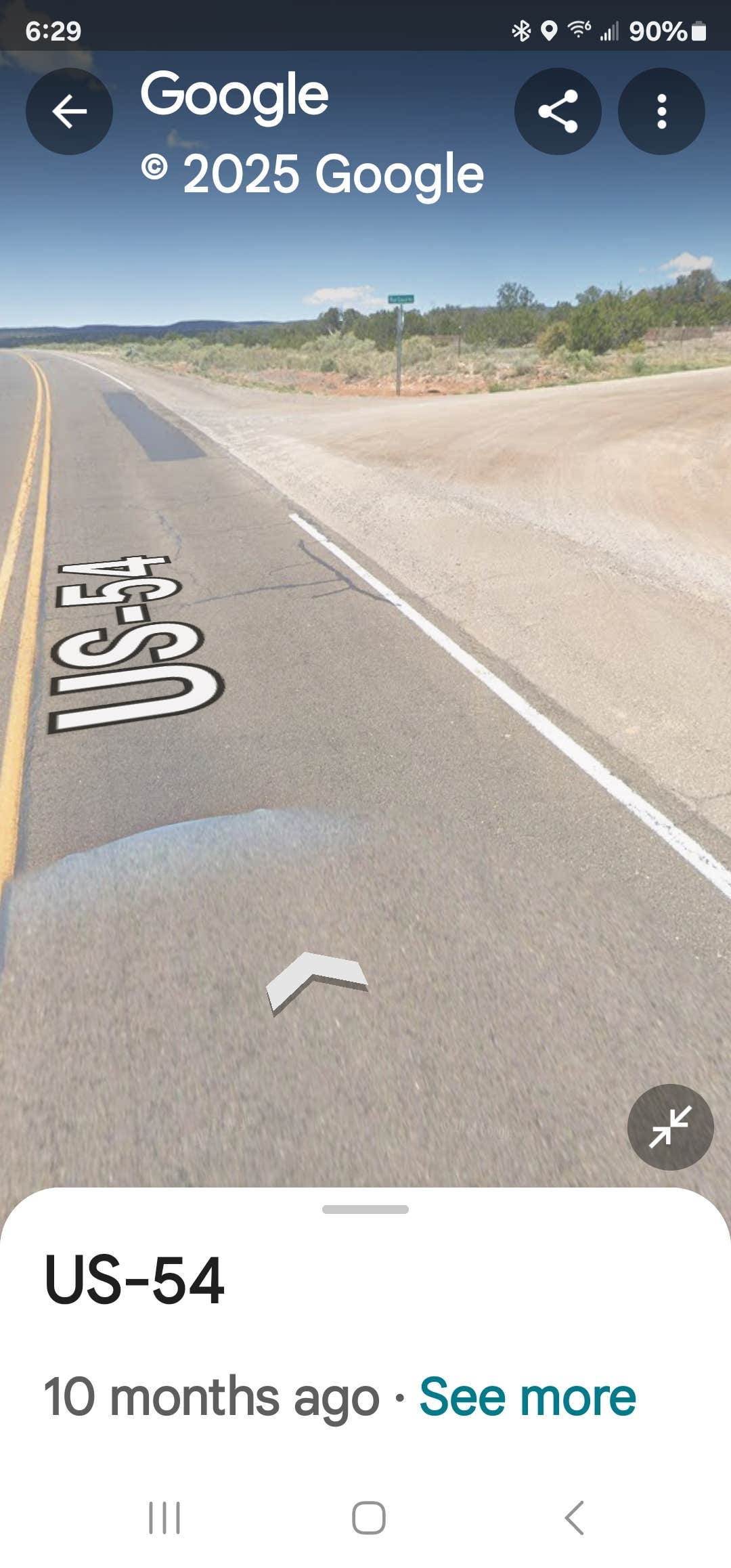The height and width of the screenshot is (1568, 731).
Task: Open the three-dot overflow menu
Action: [661, 111]
